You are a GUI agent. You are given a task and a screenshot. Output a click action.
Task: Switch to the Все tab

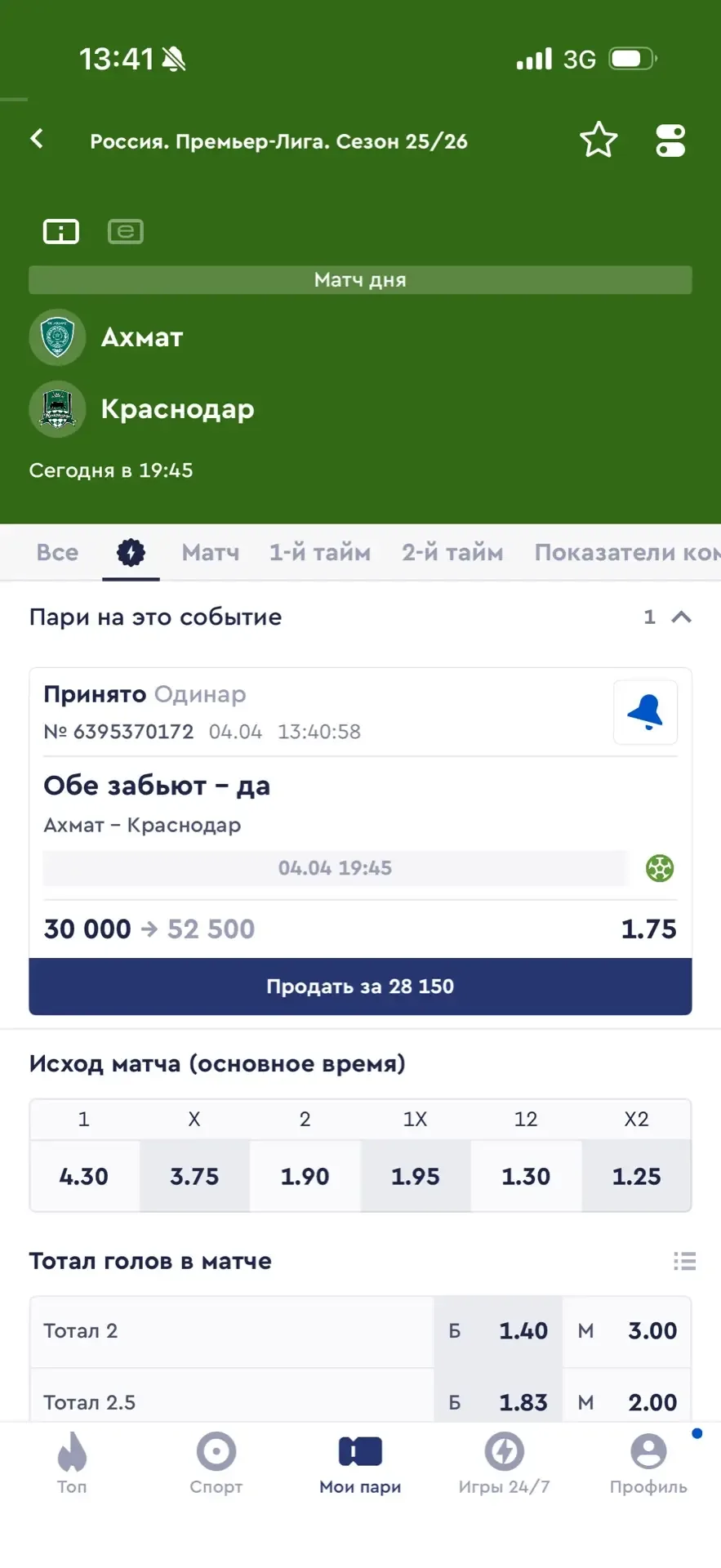57,553
